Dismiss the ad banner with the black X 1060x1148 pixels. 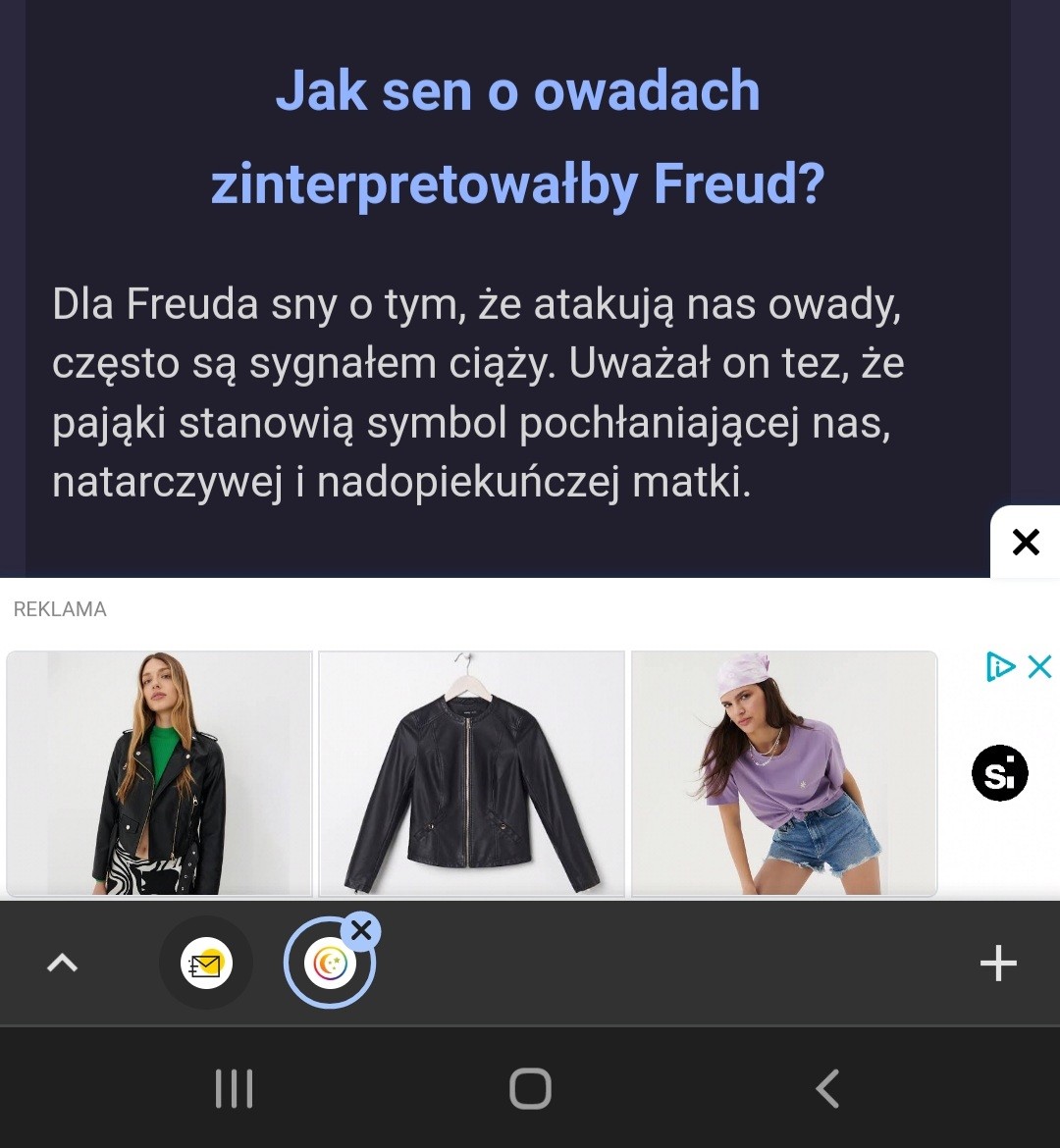point(1026,542)
